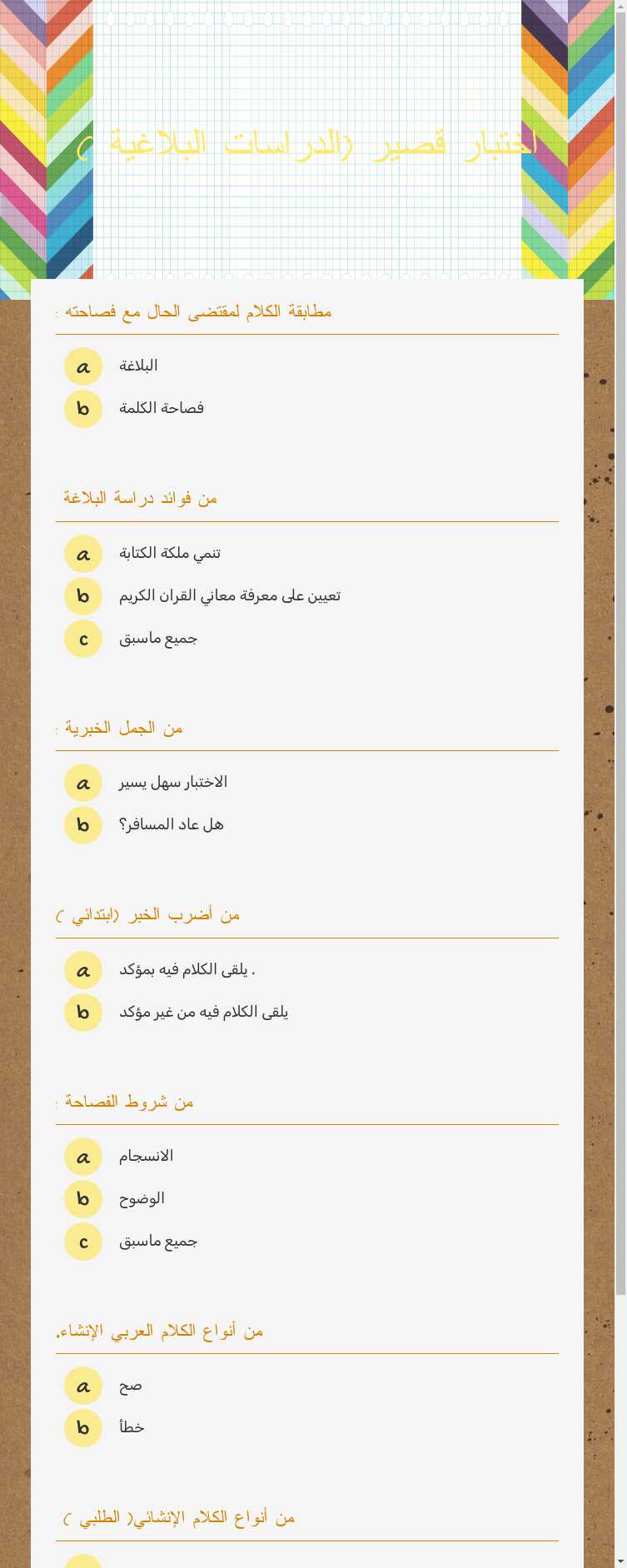Select "a" الاختبار سهل يسير as the خبرية sentence
This screenshot has width=627, height=1568.
pos(82,782)
